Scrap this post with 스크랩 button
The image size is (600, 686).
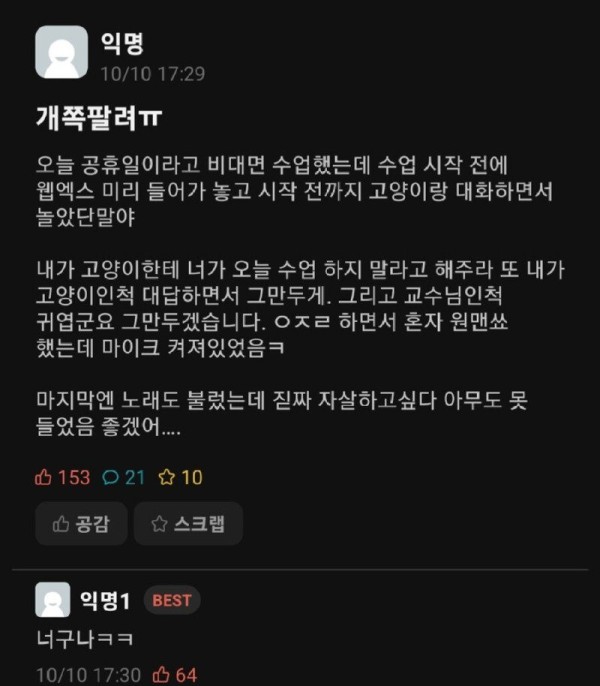point(188,524)
